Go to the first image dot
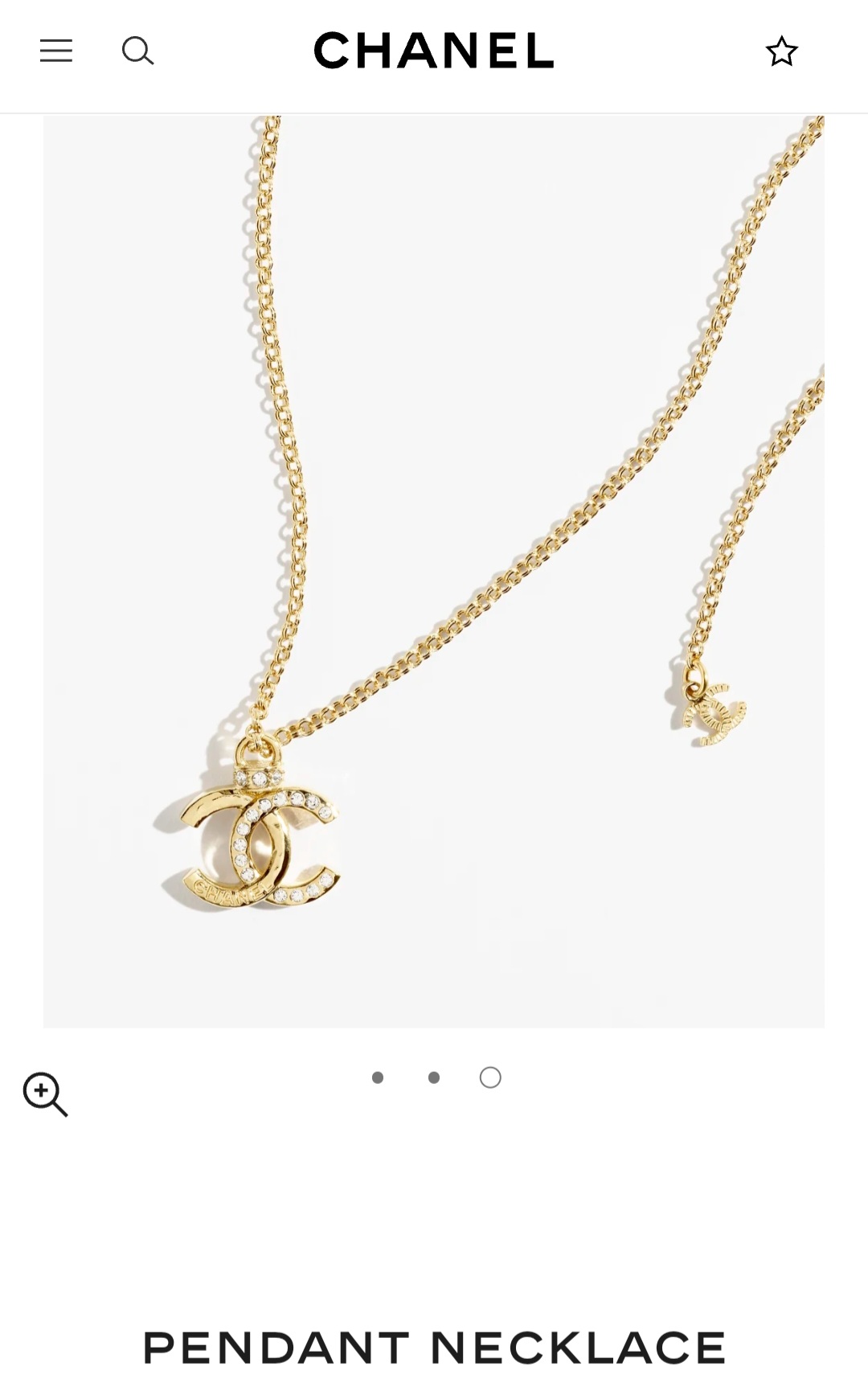 coord(378,1077)
